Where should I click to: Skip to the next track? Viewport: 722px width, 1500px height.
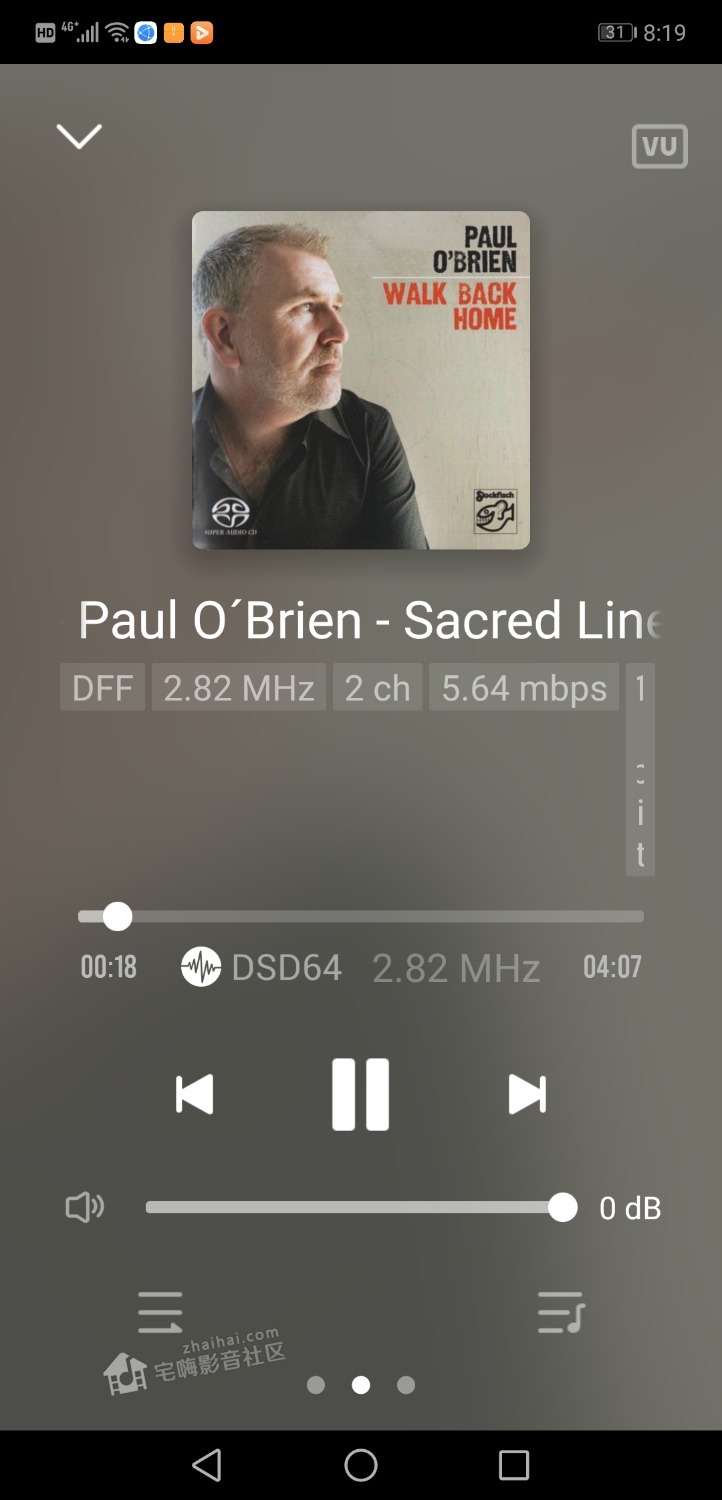527,1094
